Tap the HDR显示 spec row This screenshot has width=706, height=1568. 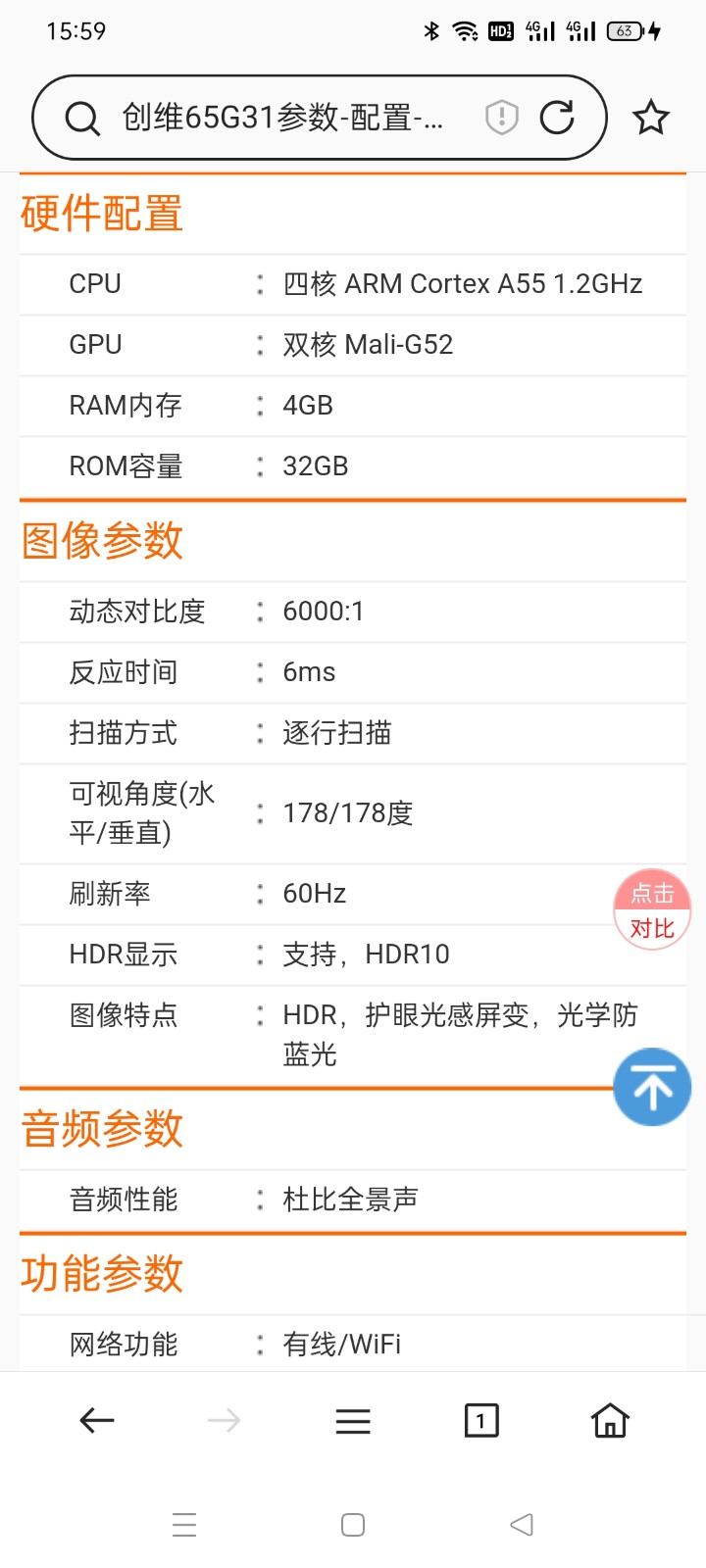pos(353,954)
